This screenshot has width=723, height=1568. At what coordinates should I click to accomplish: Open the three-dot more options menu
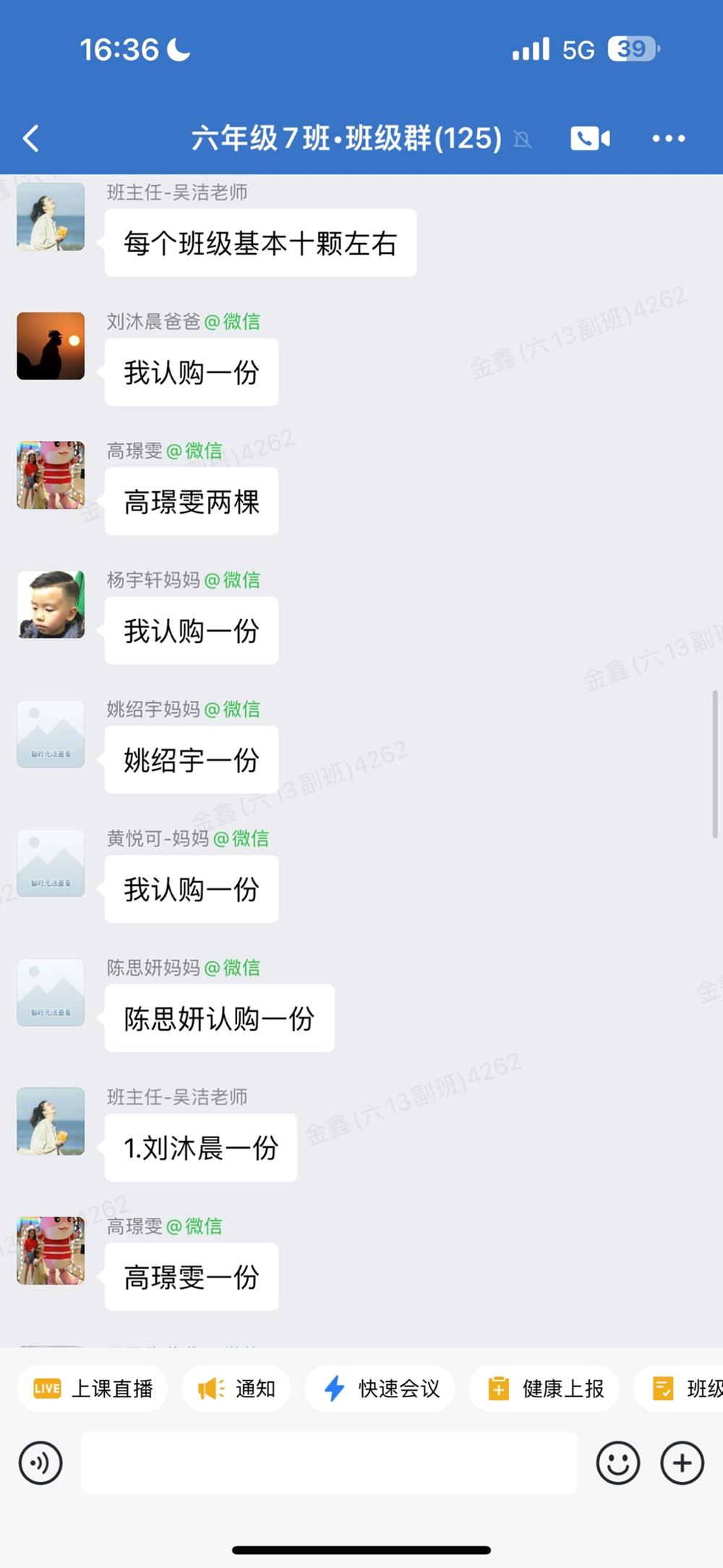[x=668, y=138]
